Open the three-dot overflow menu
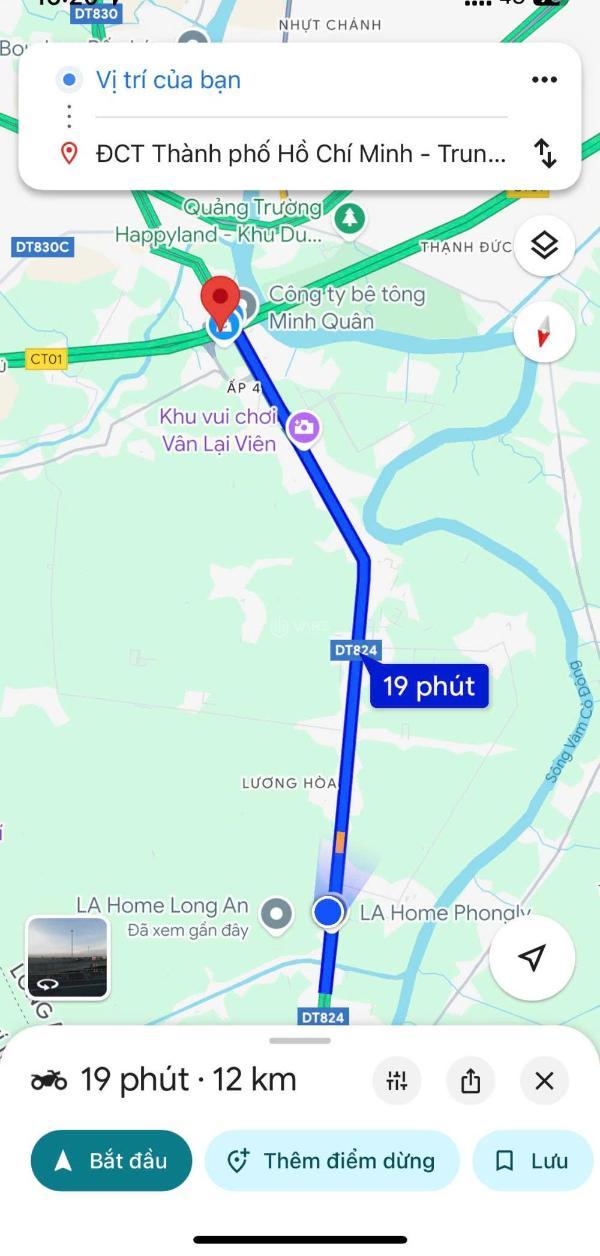600x1256 pixels. click(x=543, y=80)
